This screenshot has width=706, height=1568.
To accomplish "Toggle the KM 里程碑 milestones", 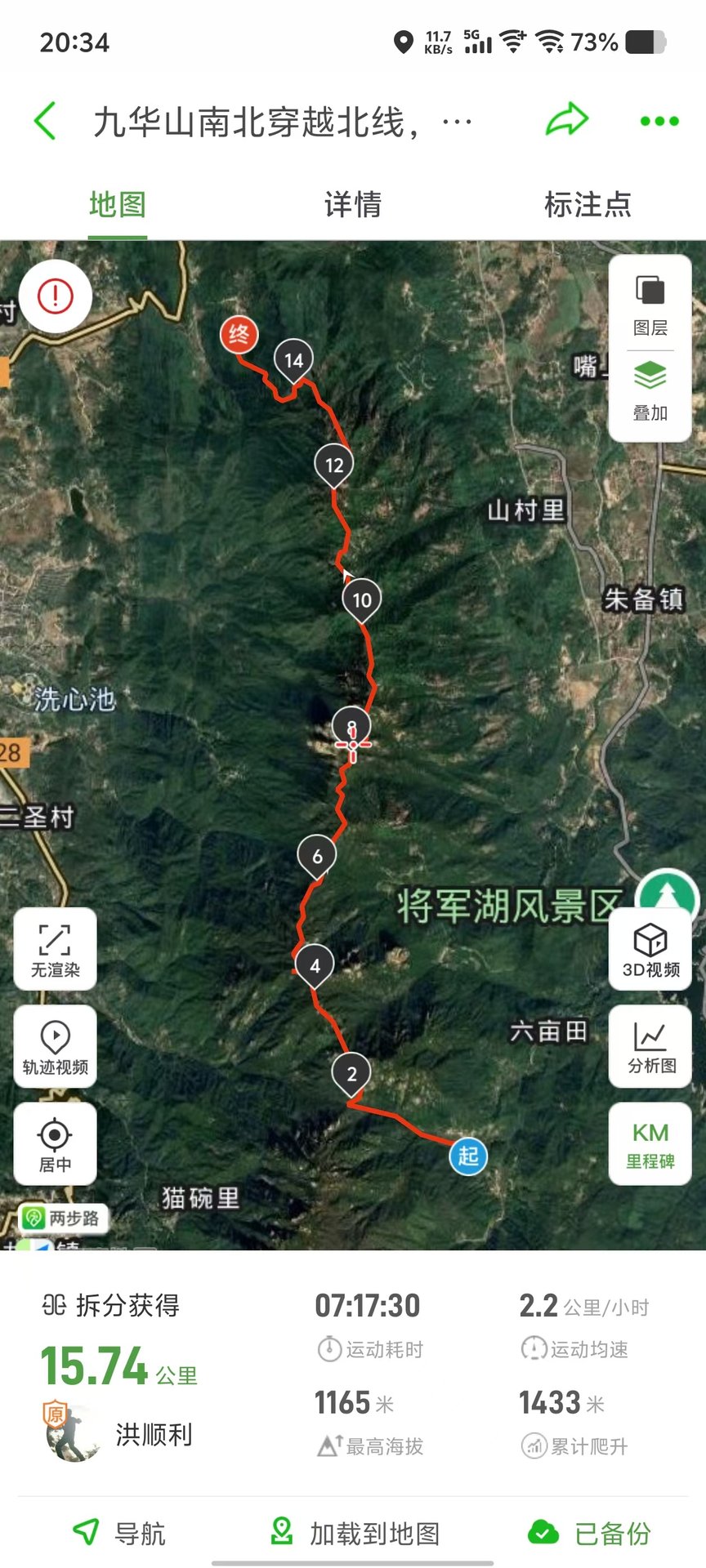I will coord(650,1143).
